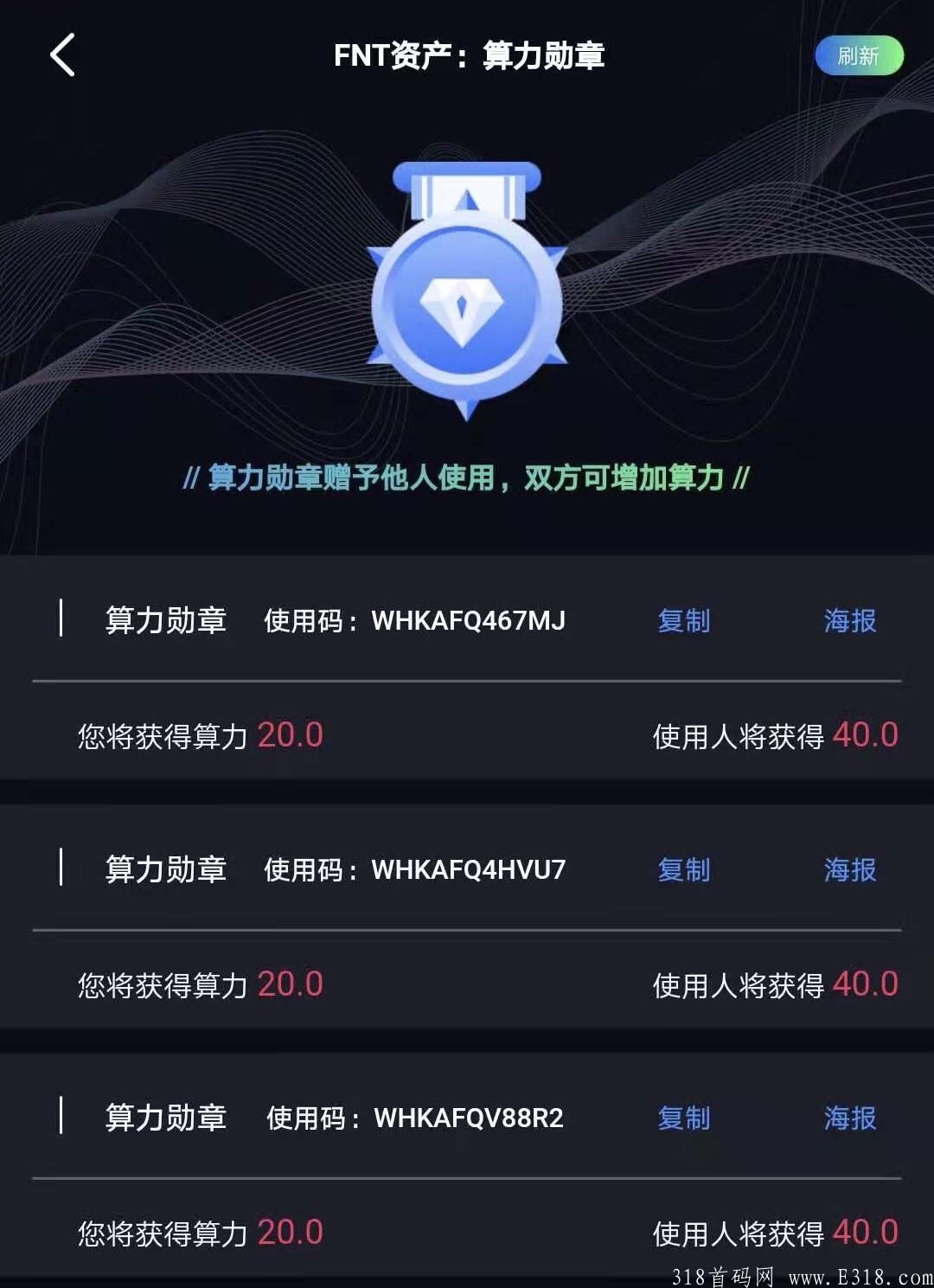The height and width of the screenshot is (1288, 934).
Task: Tap the FNT资产：算力勋章 title
Action: (471, 54)
